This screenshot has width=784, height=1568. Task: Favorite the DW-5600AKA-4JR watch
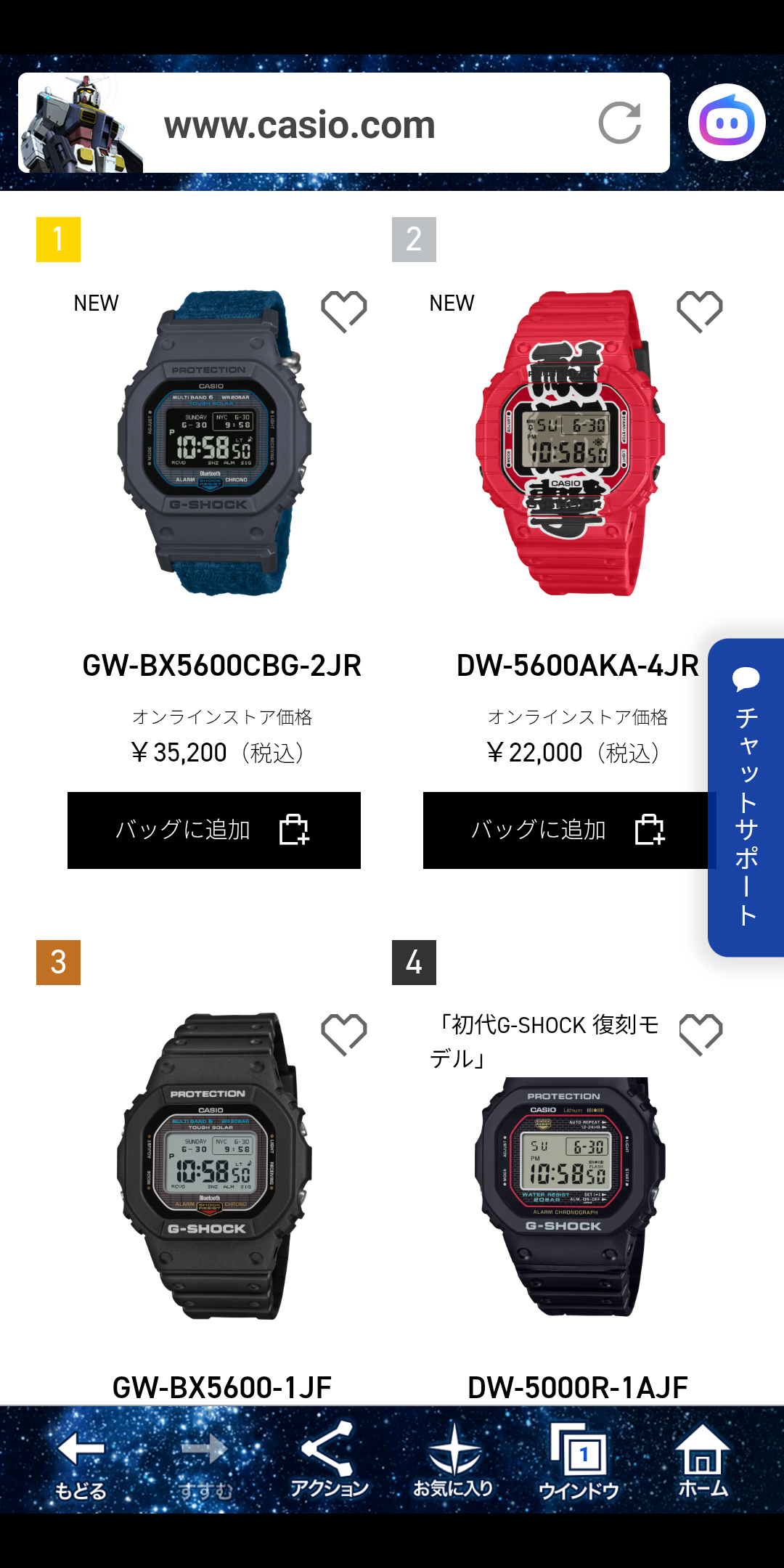(x=700, y=311)
